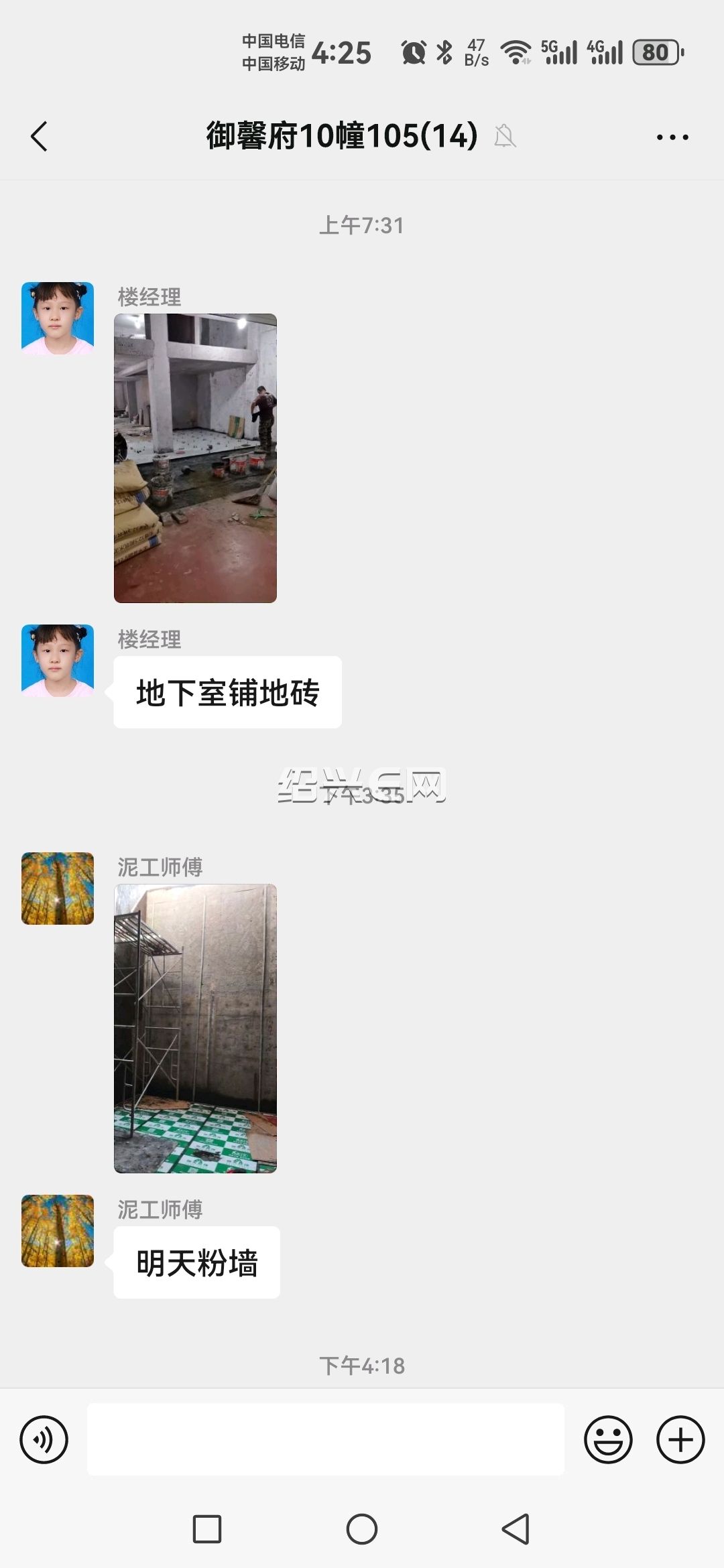Image resolution: width=724 pixels, height=1568 pixels.
Task: Go to the home screen
Action: (362, 1529)
